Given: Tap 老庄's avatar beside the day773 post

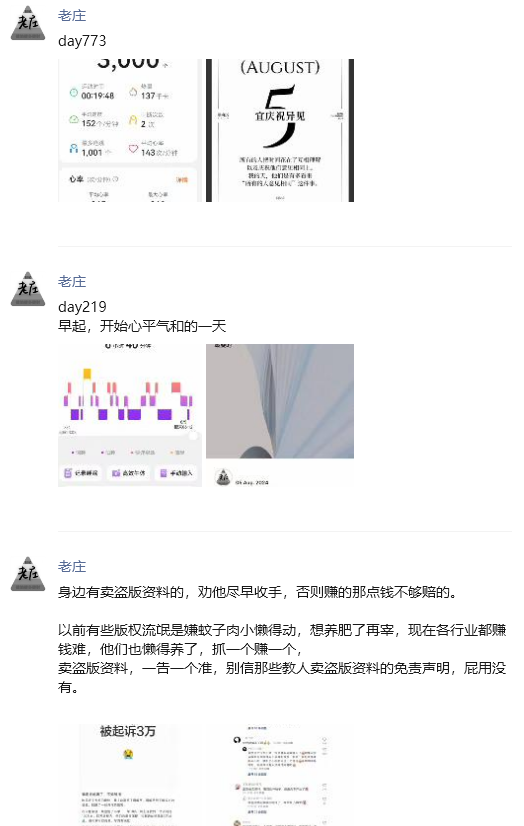Looking at the screenshot, I should 28,23.
